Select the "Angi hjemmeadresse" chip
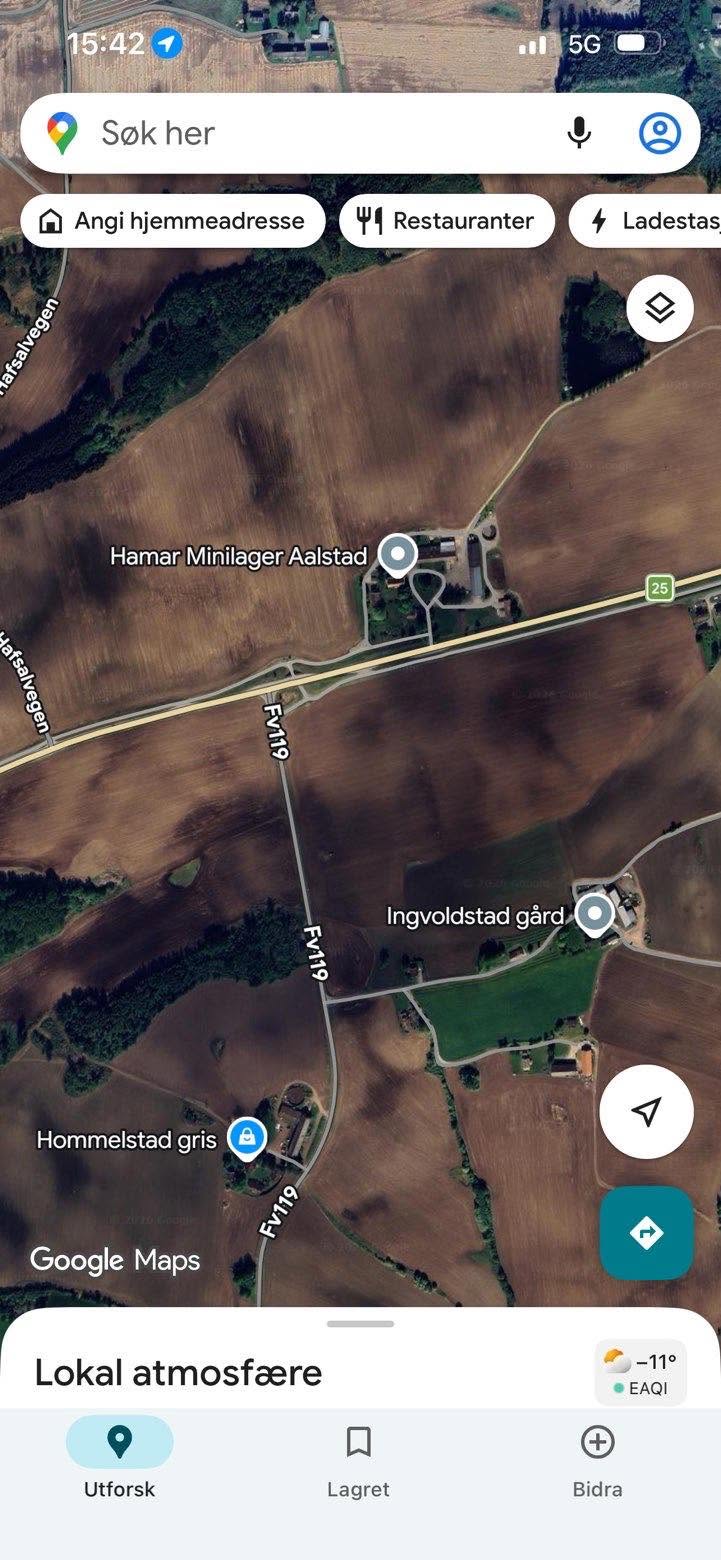Viewport: 721px width, 1560px height. [173, 221]
